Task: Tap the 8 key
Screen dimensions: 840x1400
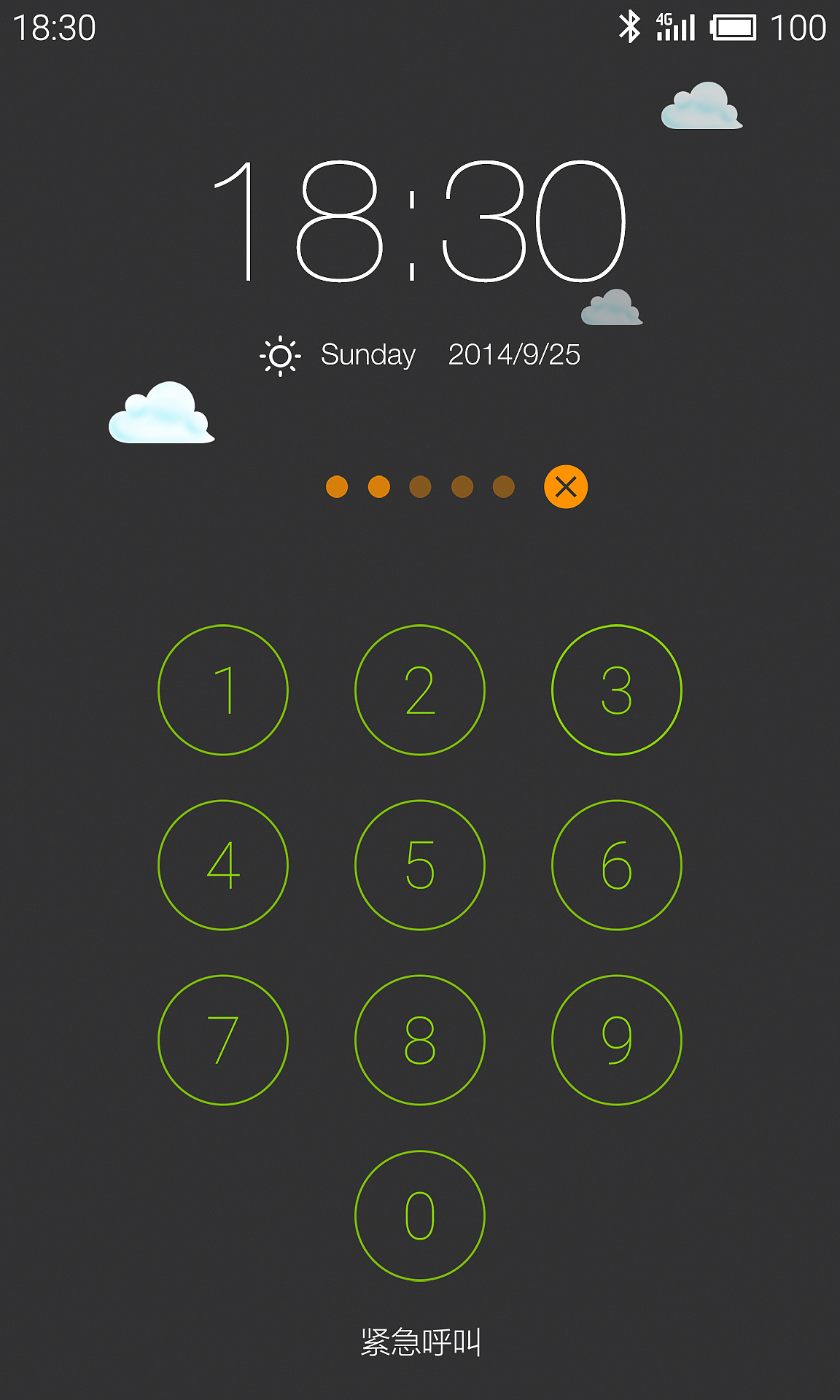Action: tap(420, 1040)
